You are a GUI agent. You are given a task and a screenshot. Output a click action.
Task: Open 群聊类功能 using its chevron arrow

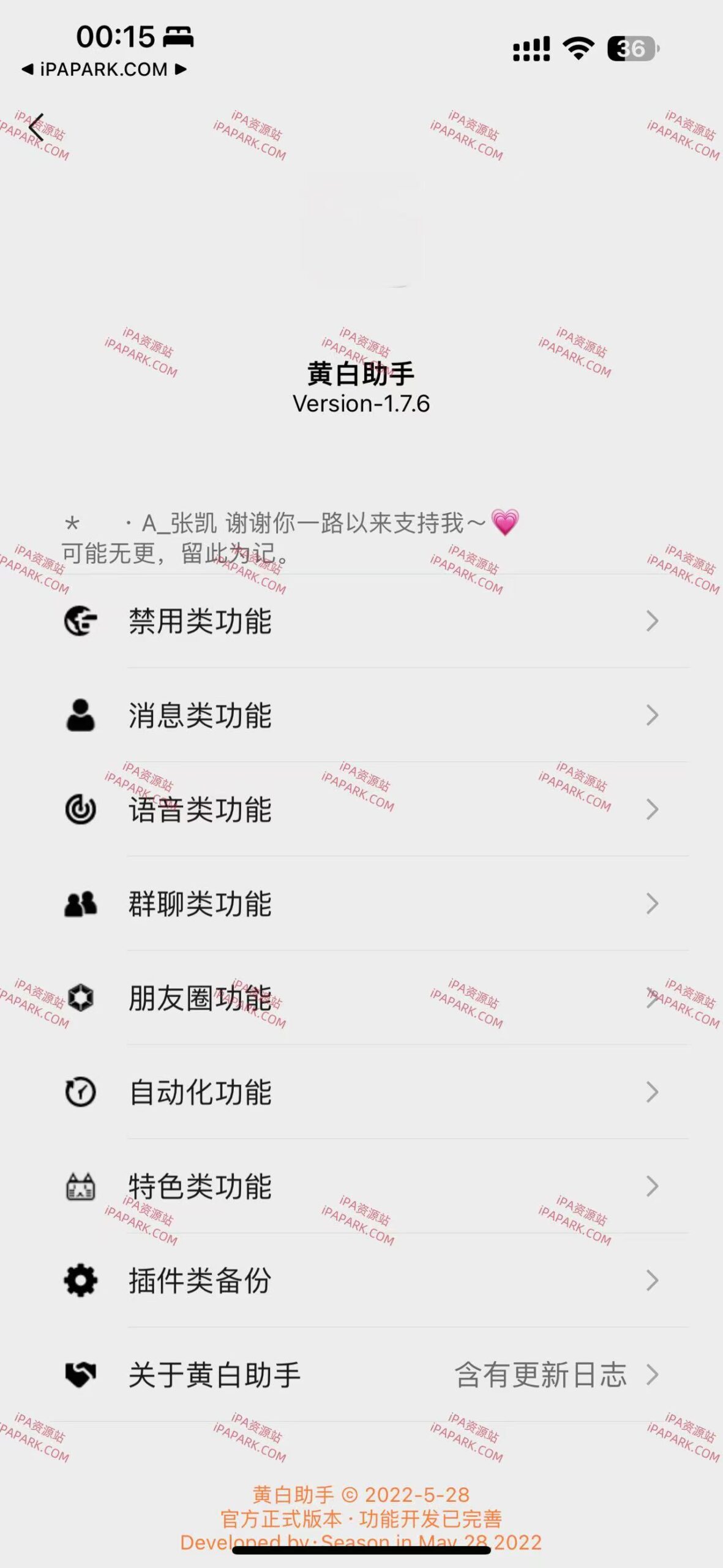point(651,903)
